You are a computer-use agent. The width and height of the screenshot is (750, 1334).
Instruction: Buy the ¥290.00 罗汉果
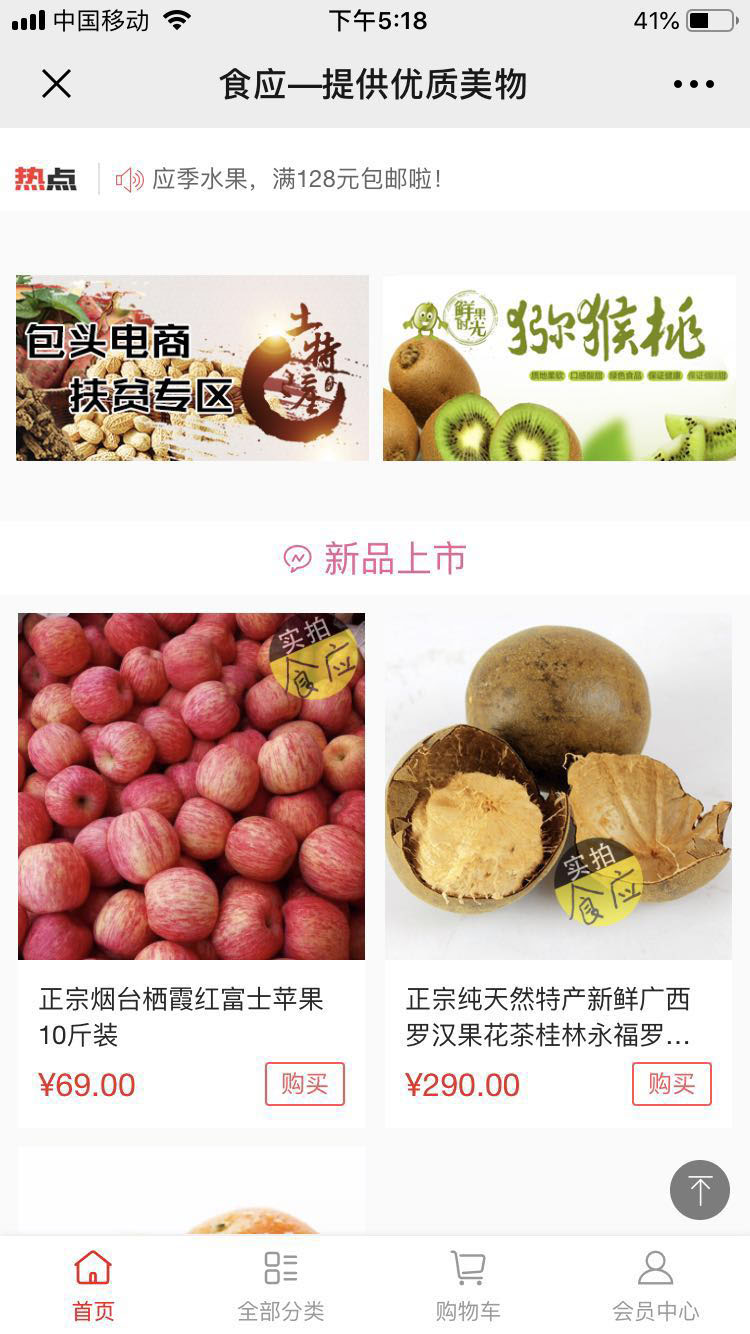[671, 1084]
